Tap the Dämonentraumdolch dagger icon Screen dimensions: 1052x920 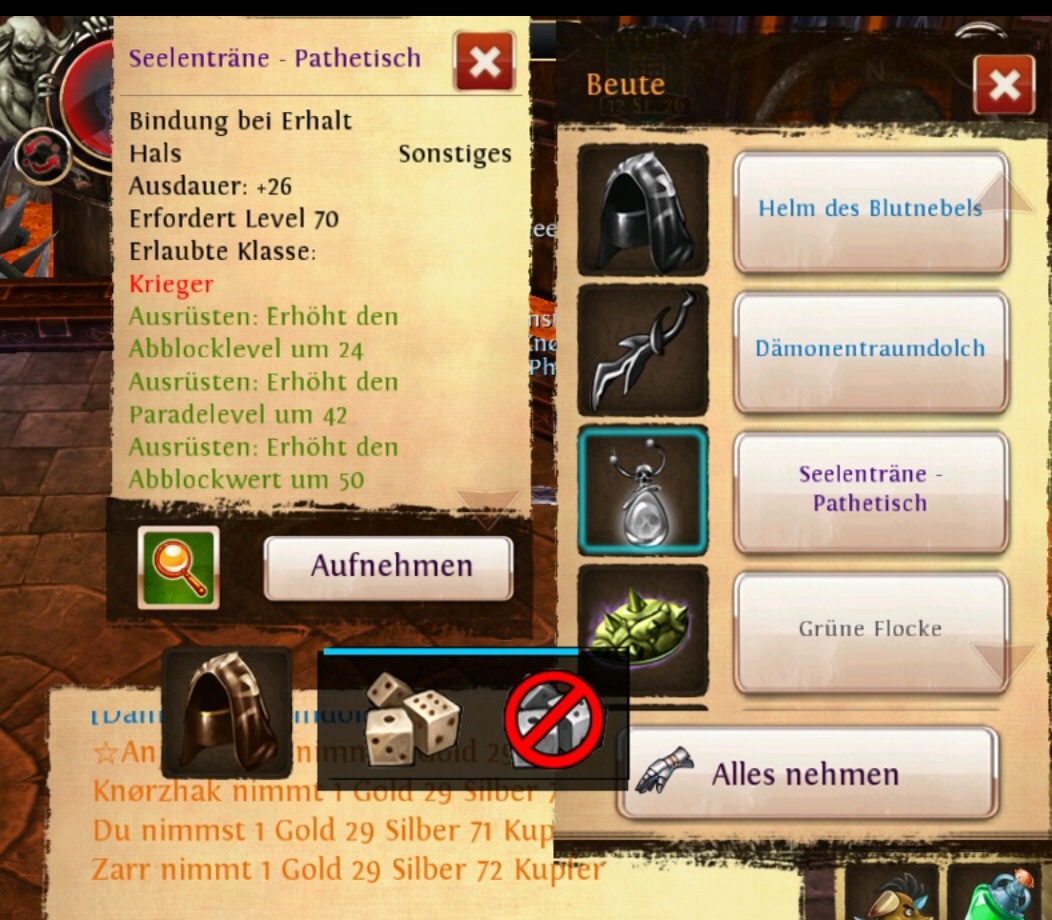[643, 350]
